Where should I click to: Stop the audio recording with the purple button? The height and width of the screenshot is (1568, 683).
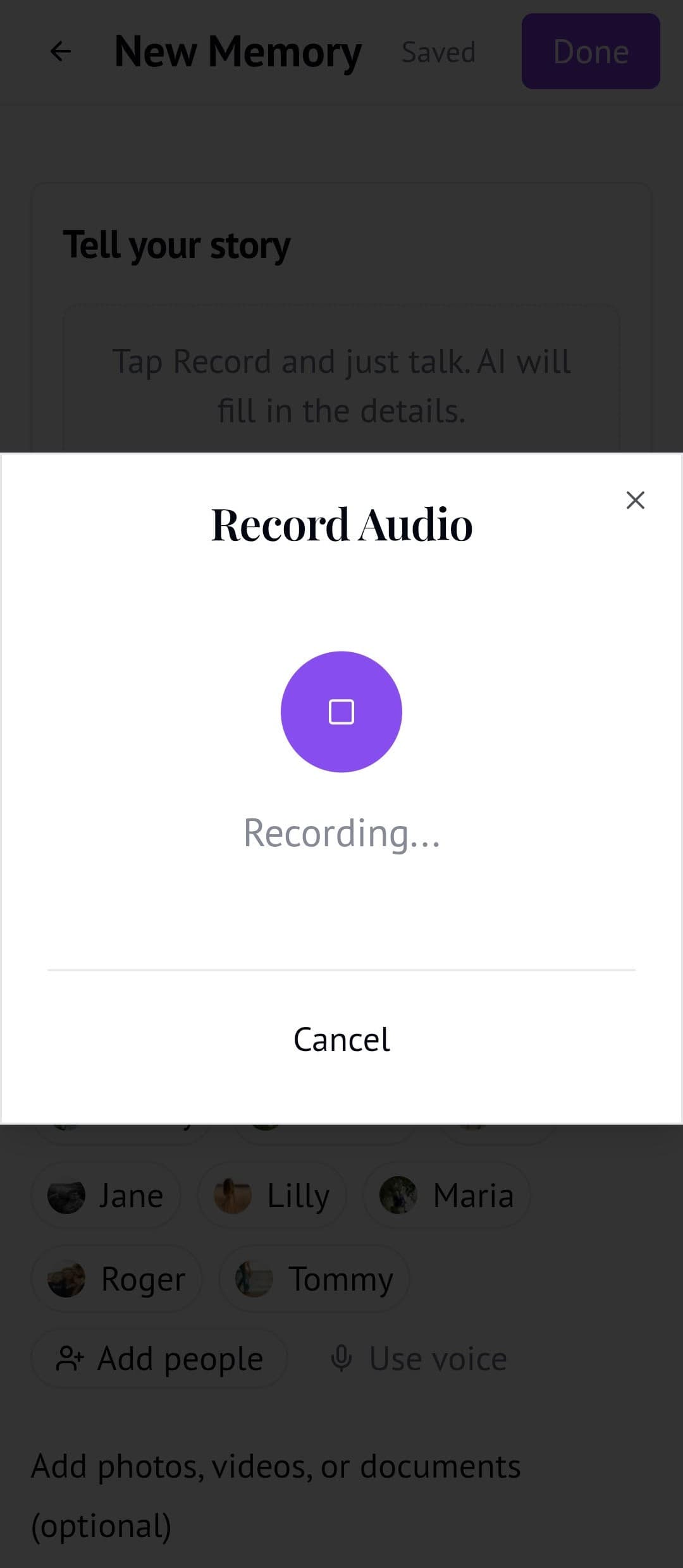[x=341, y=712]
